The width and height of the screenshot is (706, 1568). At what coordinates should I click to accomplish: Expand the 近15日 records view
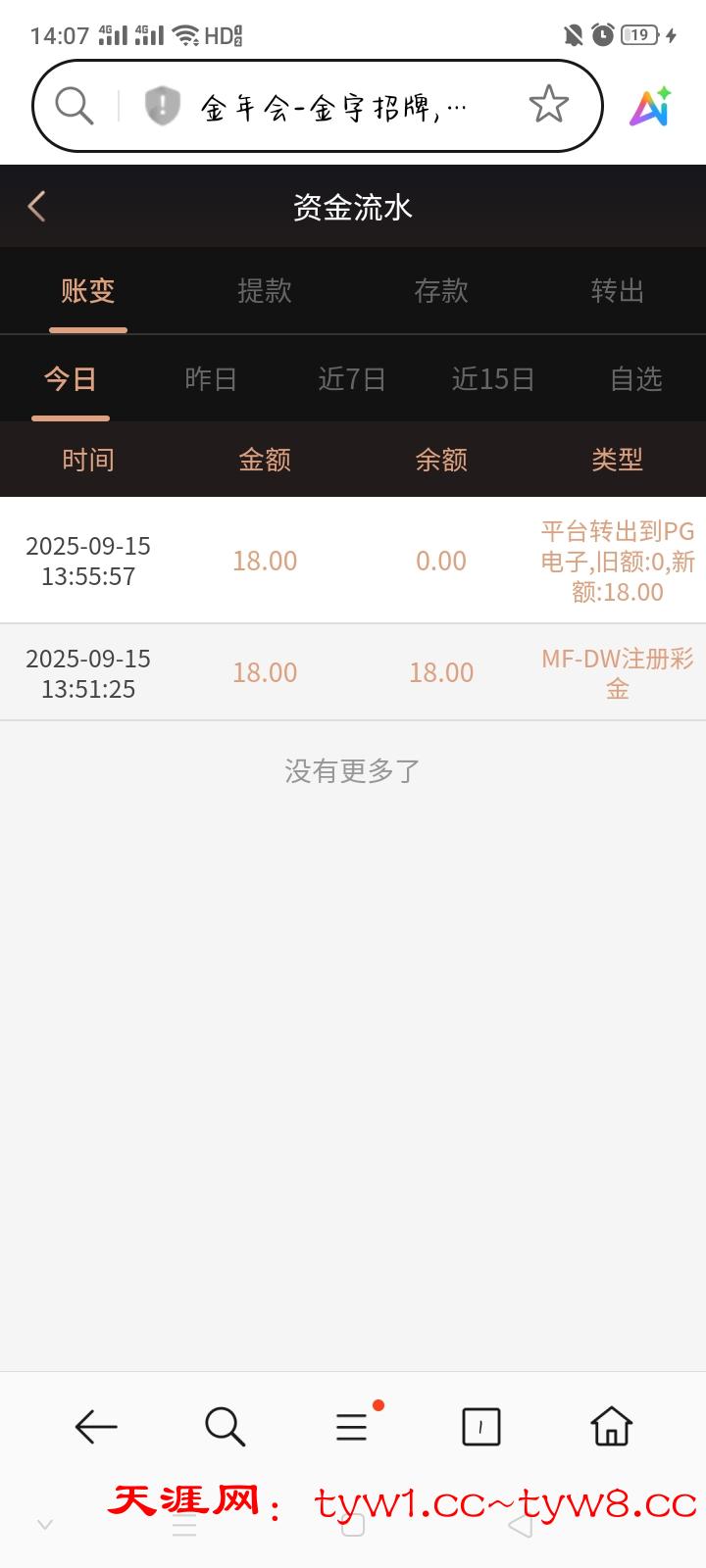coord(494,379)
